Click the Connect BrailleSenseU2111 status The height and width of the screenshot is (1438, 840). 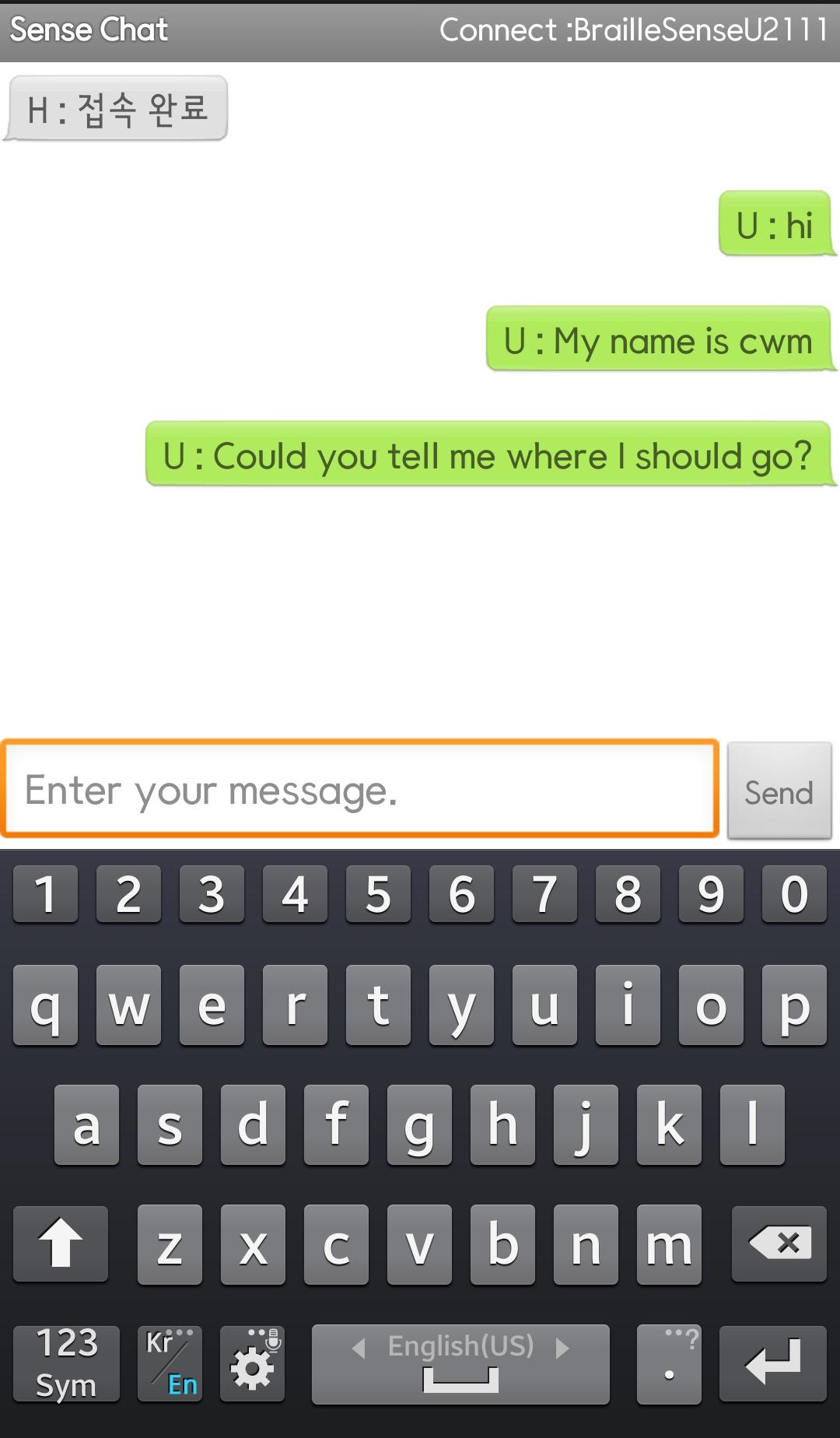click(x=632, y=30)
